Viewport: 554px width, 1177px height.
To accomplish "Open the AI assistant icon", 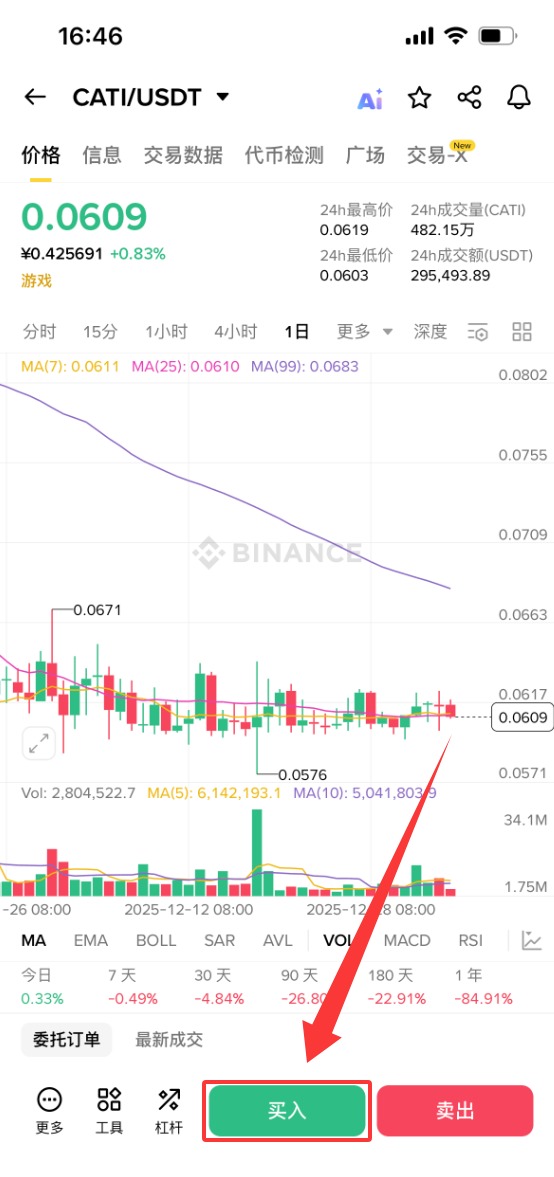I will coord(369,98).
